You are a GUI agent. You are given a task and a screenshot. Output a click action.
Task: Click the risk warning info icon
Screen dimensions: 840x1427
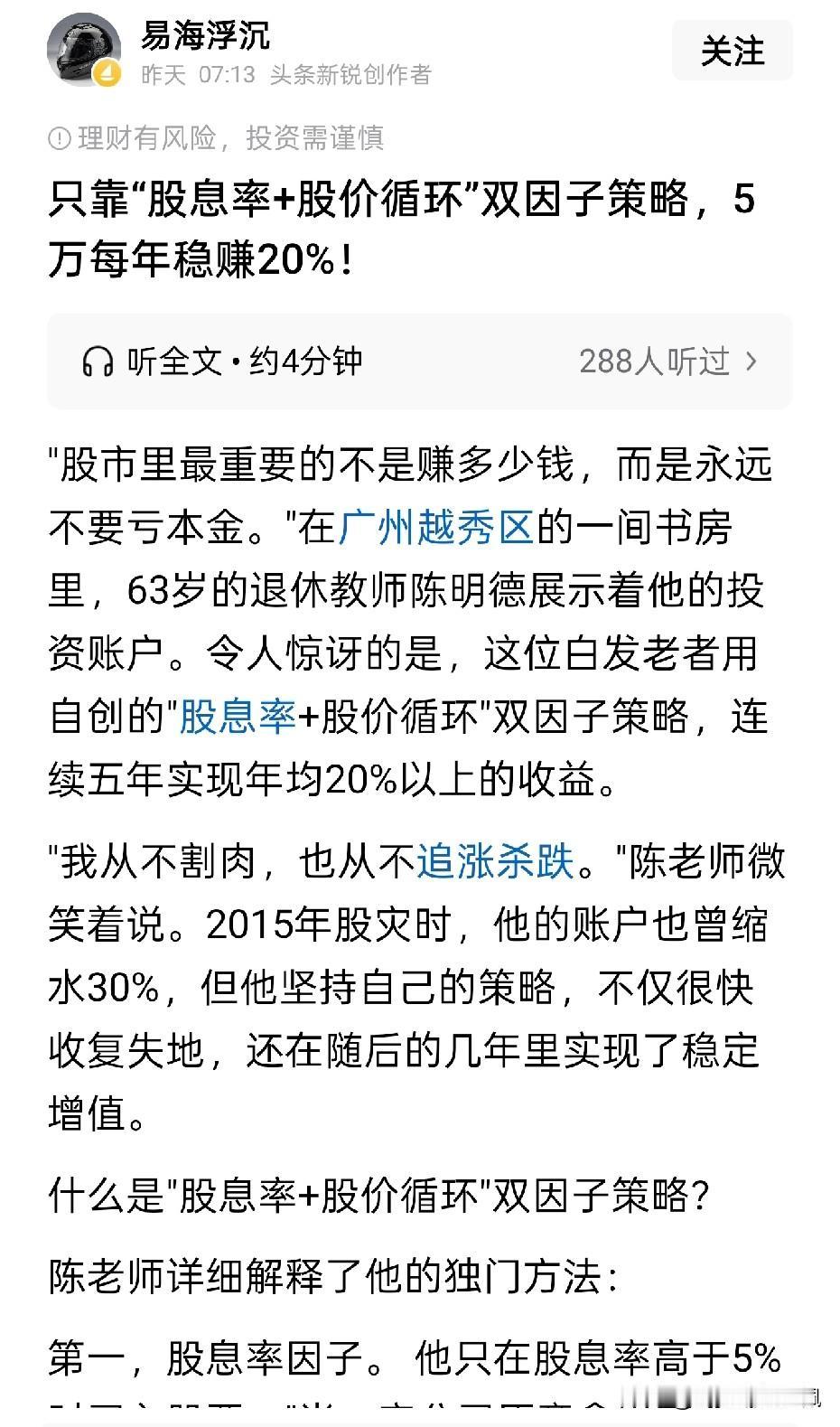pos(60,137)
